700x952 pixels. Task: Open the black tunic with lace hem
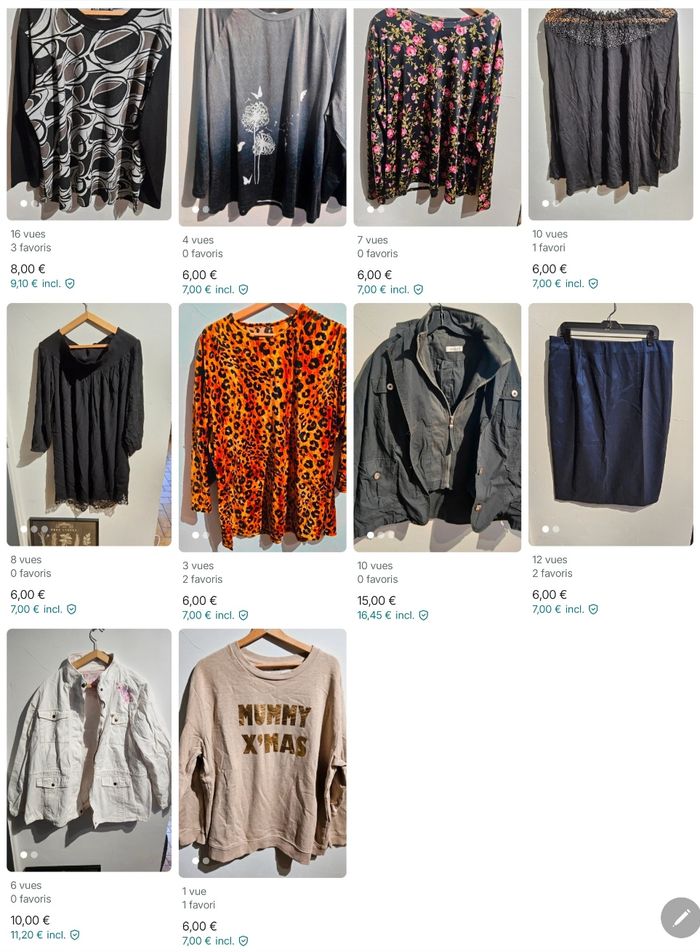click(89, 423)
